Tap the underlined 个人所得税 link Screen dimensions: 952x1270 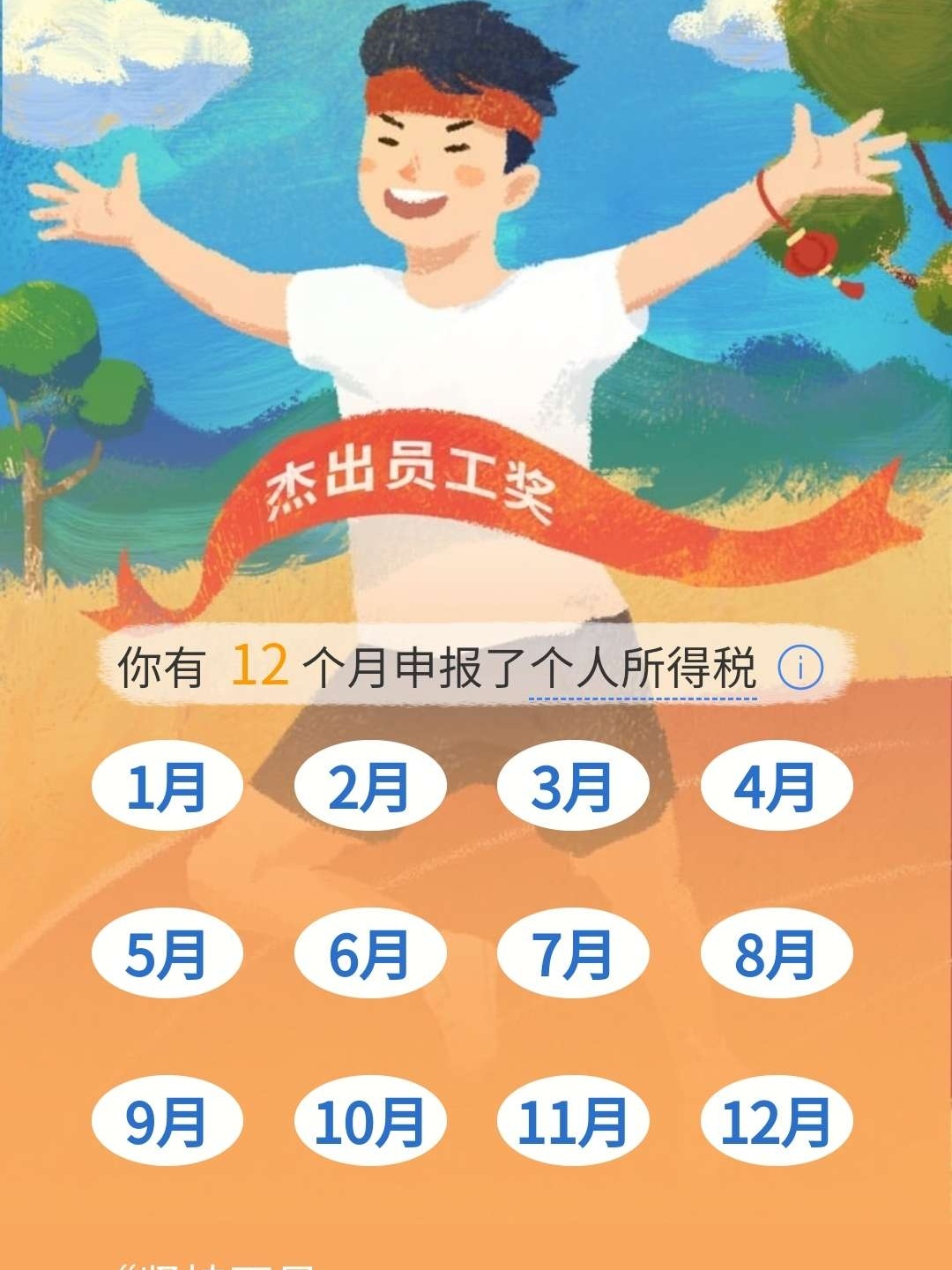click(643, 669)
